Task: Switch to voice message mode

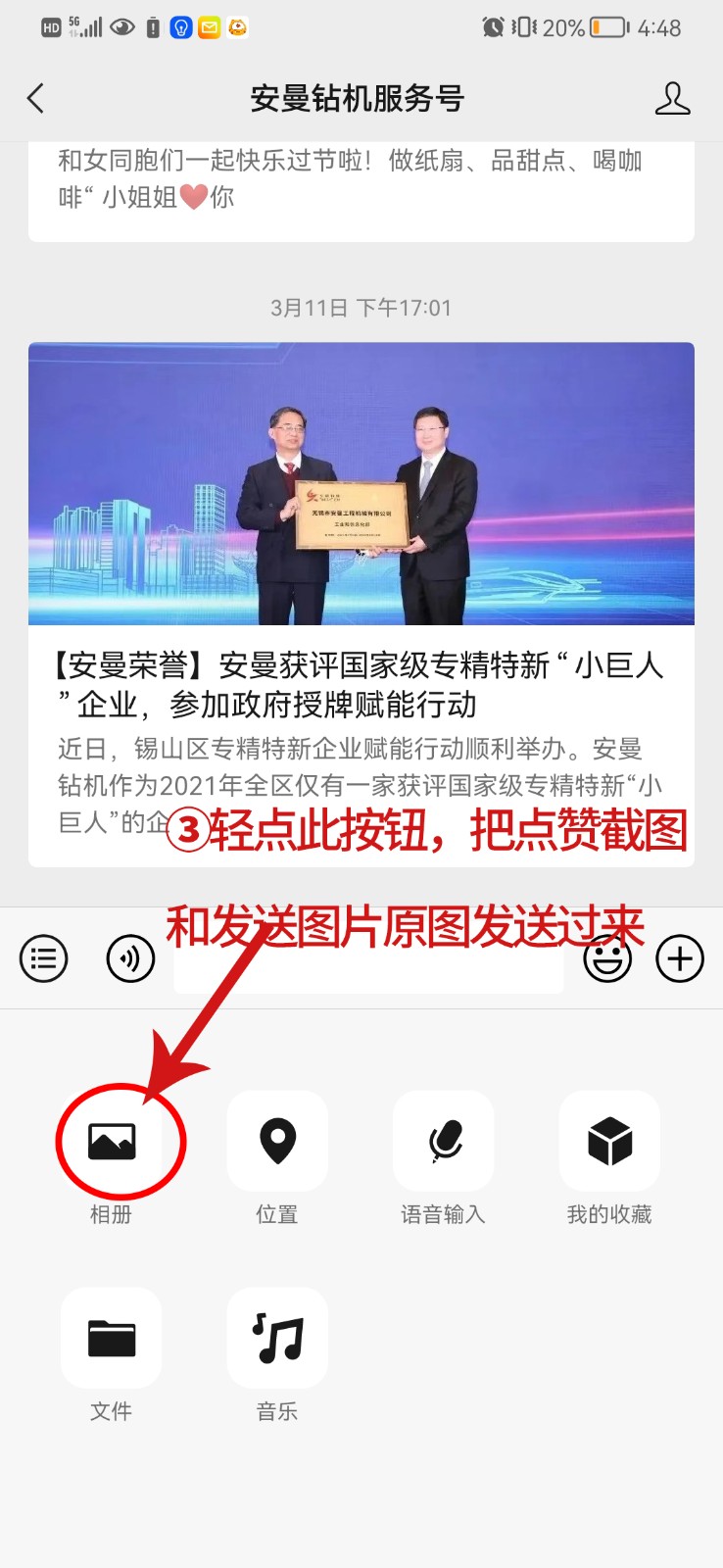Action: 130,958
